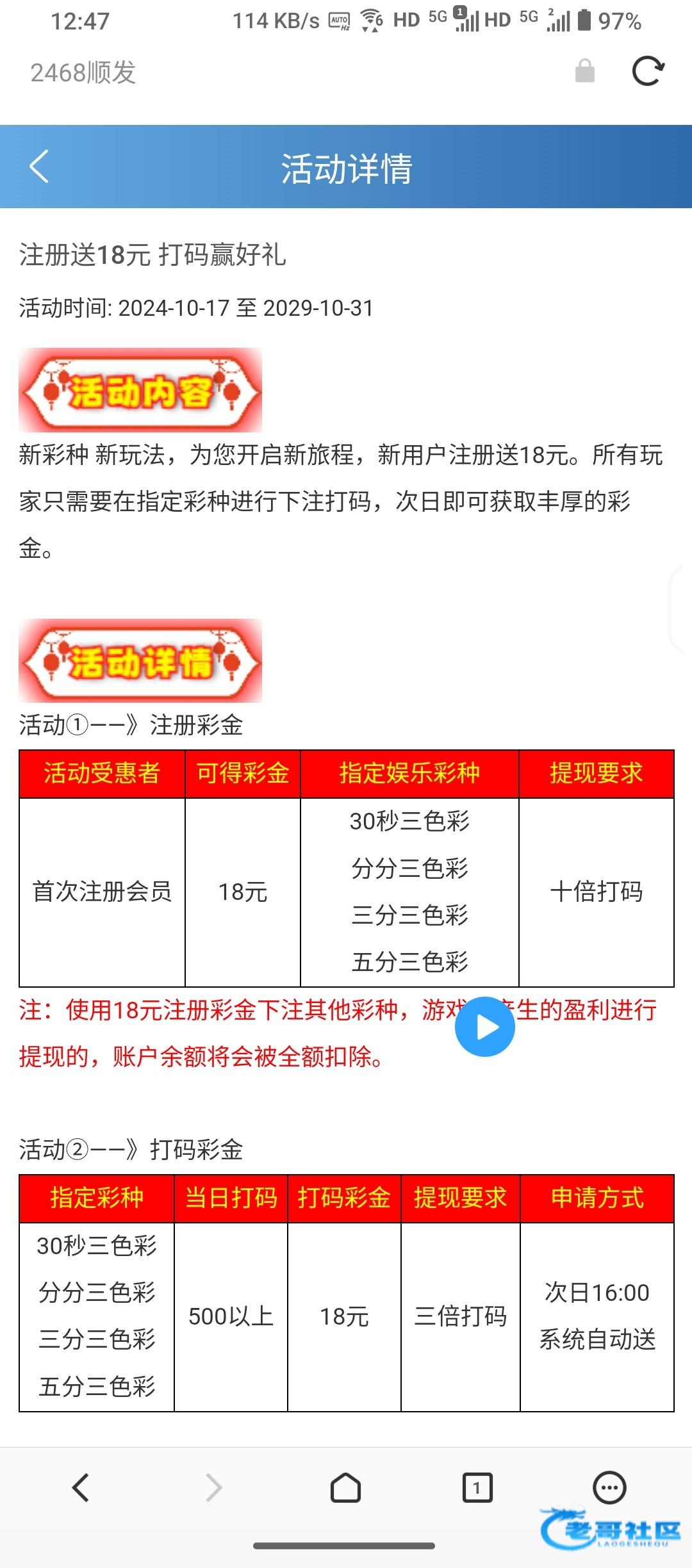View site security via the lock icon

click(x=584, y=71)
